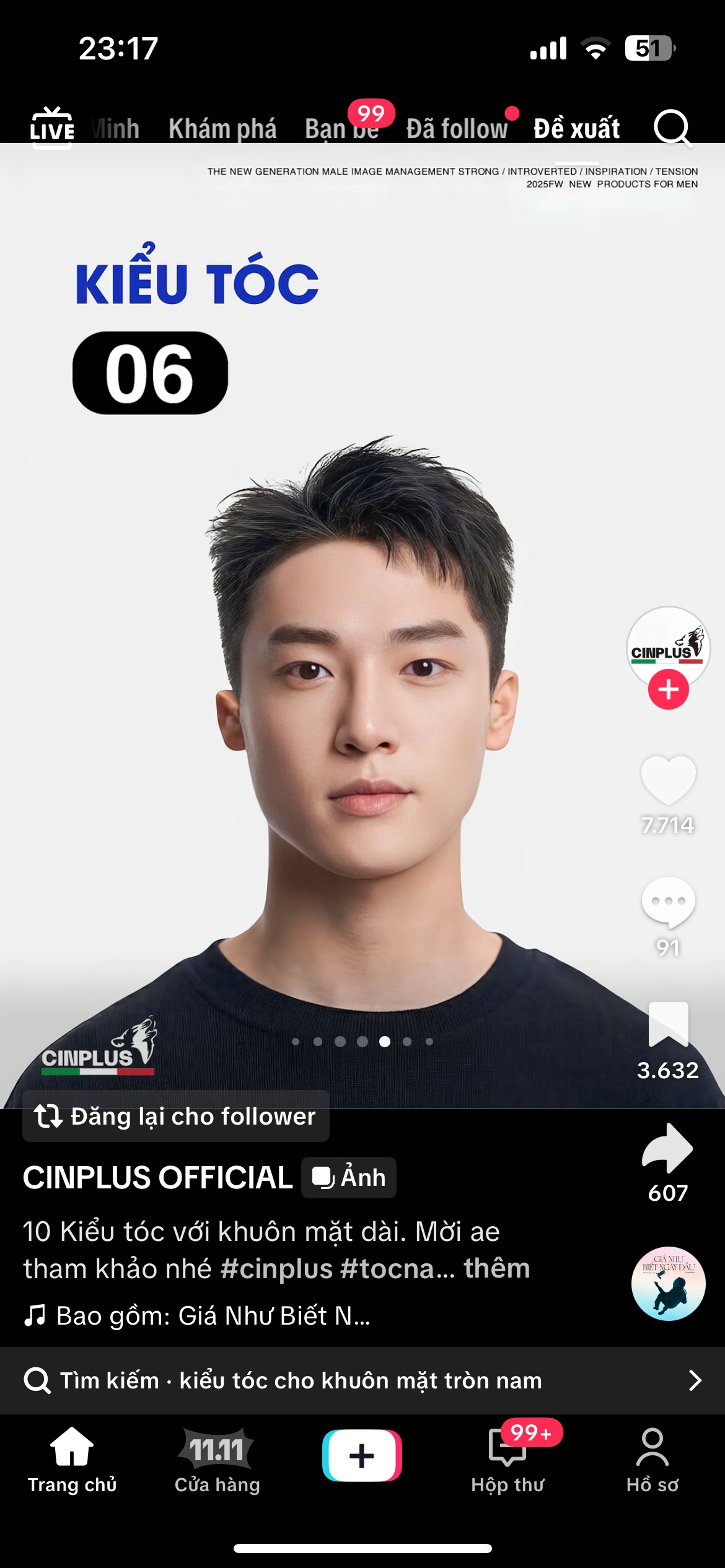Open CINPLUS OFFICIAL account name

158,1177
